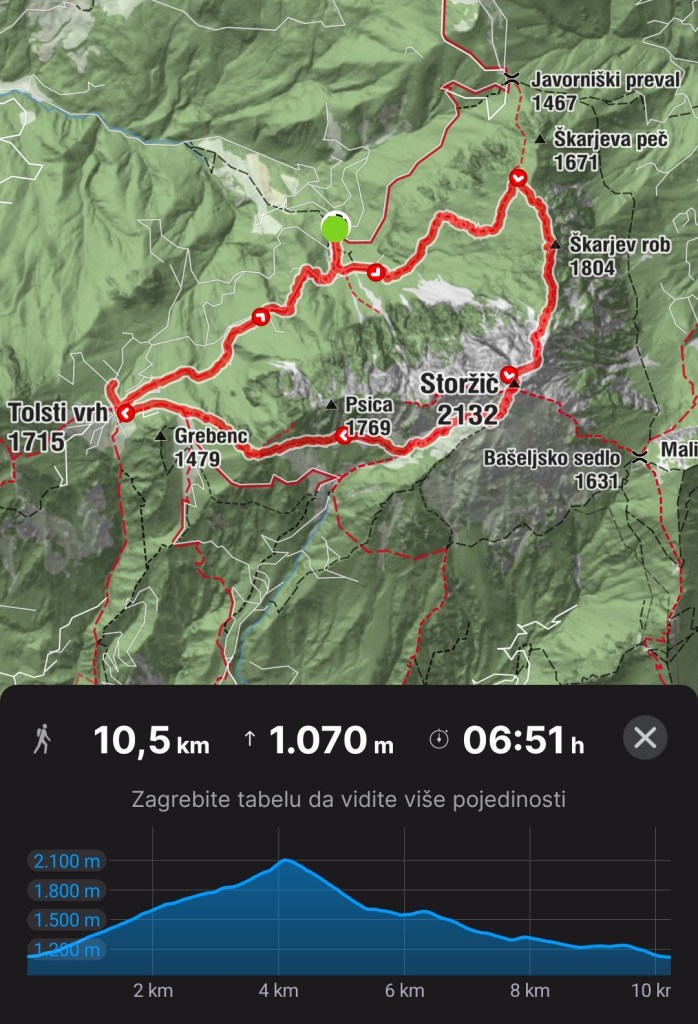The height and width of the screenshot is (1024, 698).
Task: Close the route details panel
Action: [x=645, y=739]
